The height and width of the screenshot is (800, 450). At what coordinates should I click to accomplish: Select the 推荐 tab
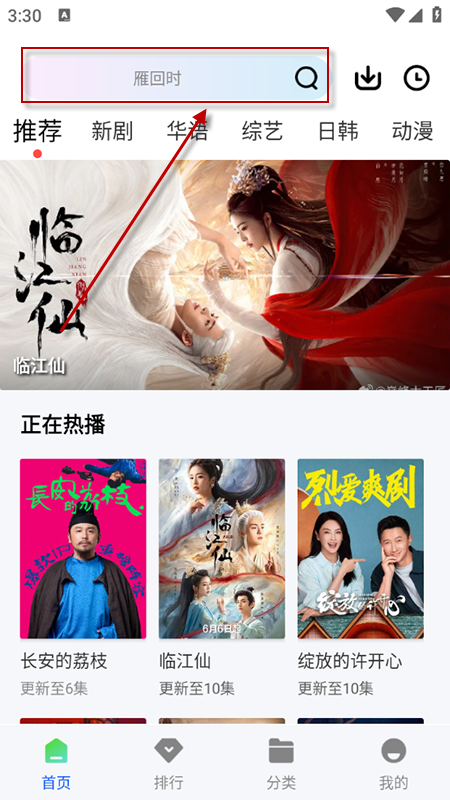[x=37, y=131]
